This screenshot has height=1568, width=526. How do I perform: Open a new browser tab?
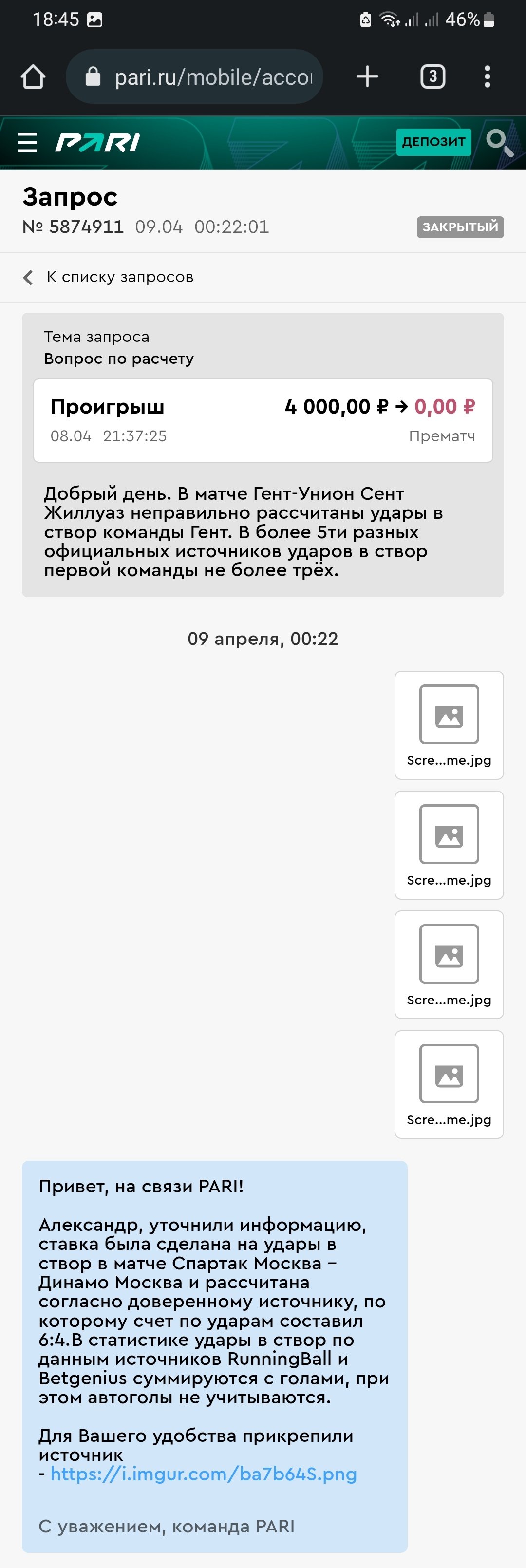(367, 76)
